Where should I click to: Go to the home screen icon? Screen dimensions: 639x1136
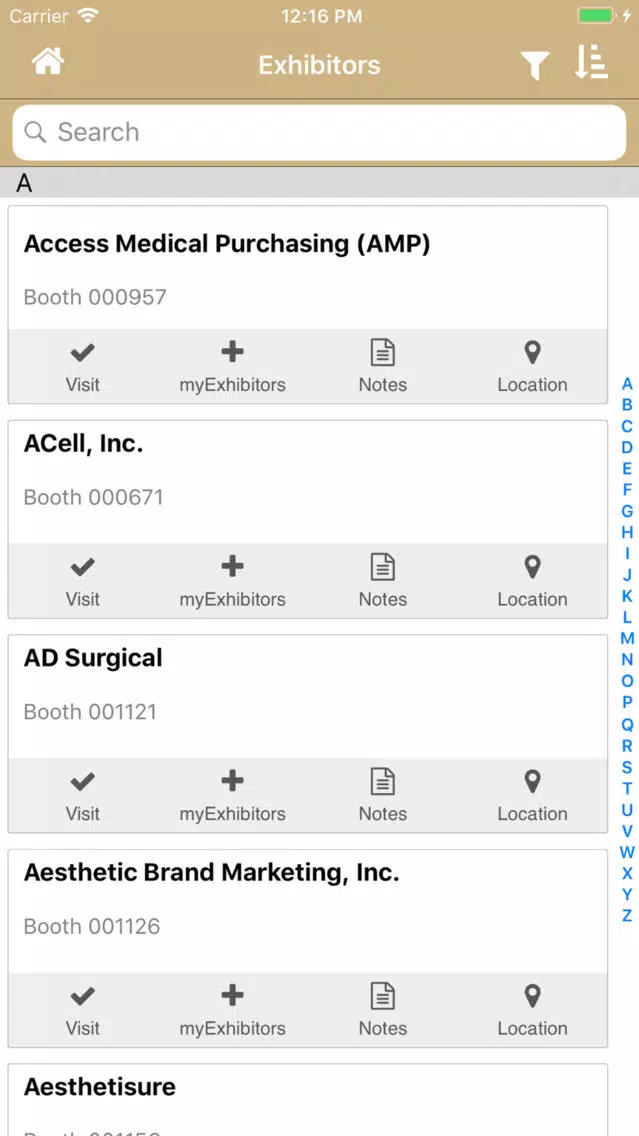coord(48,63)
